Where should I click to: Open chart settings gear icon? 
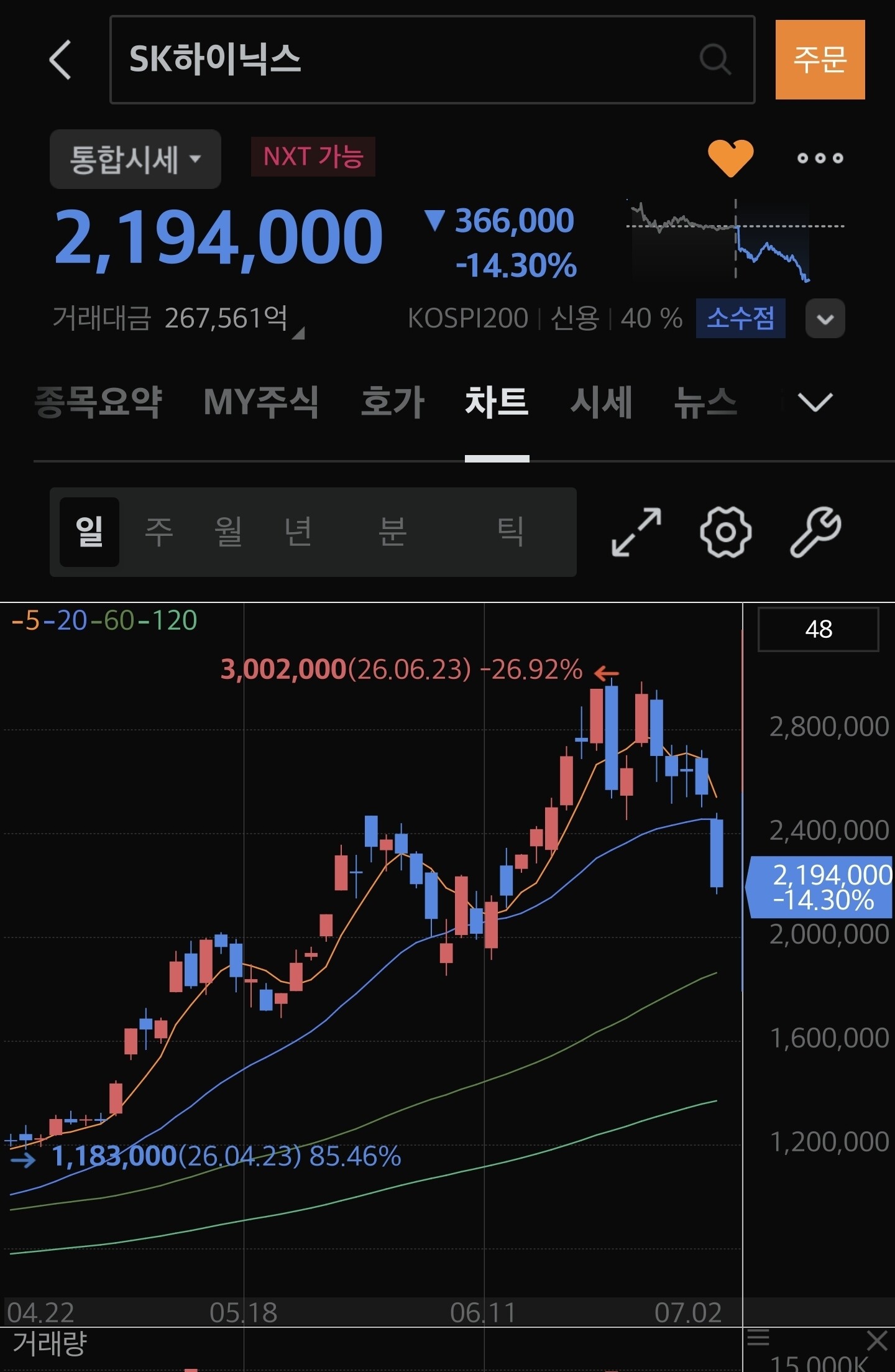[725, 532]
